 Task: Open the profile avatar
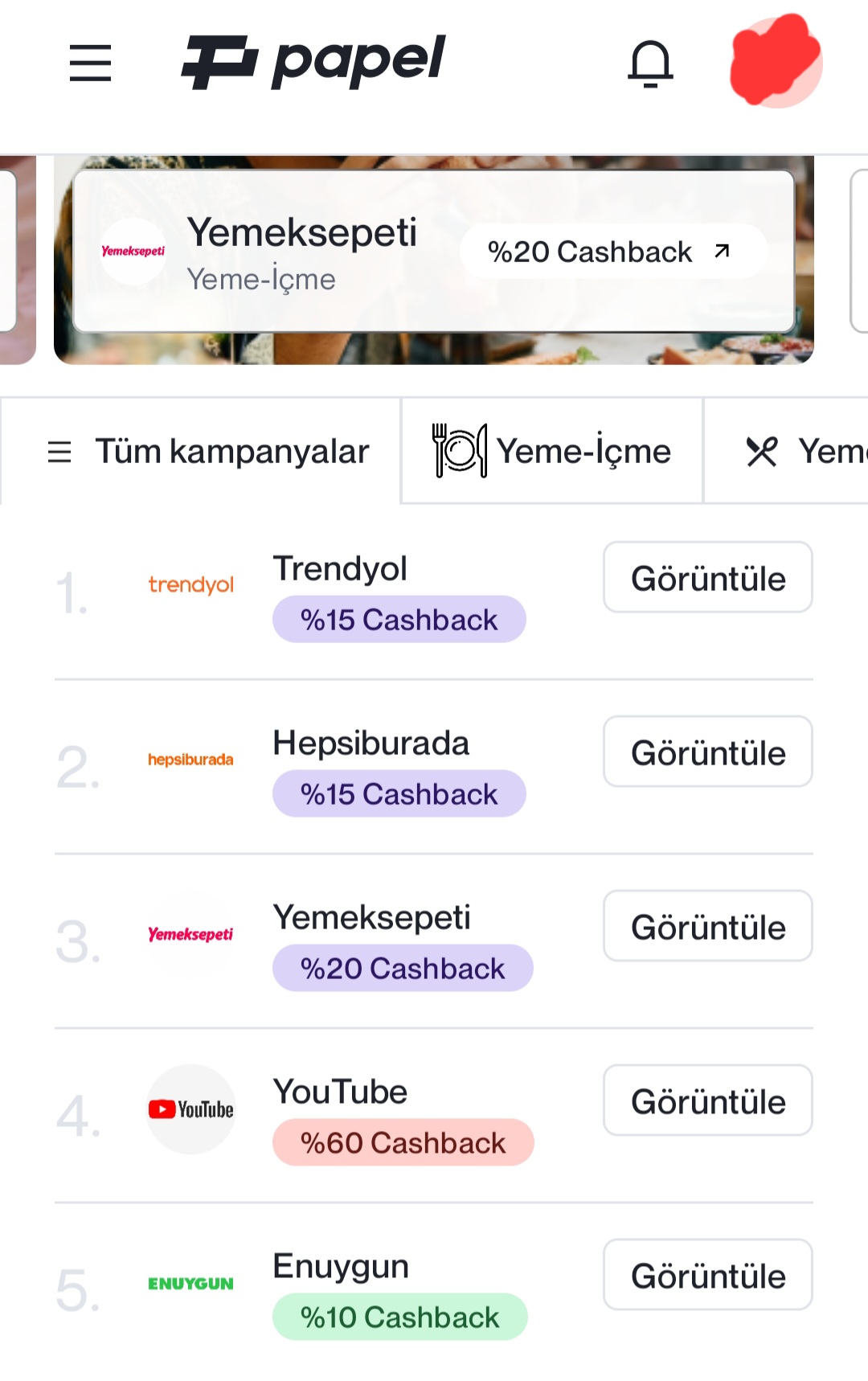(776, 61)
